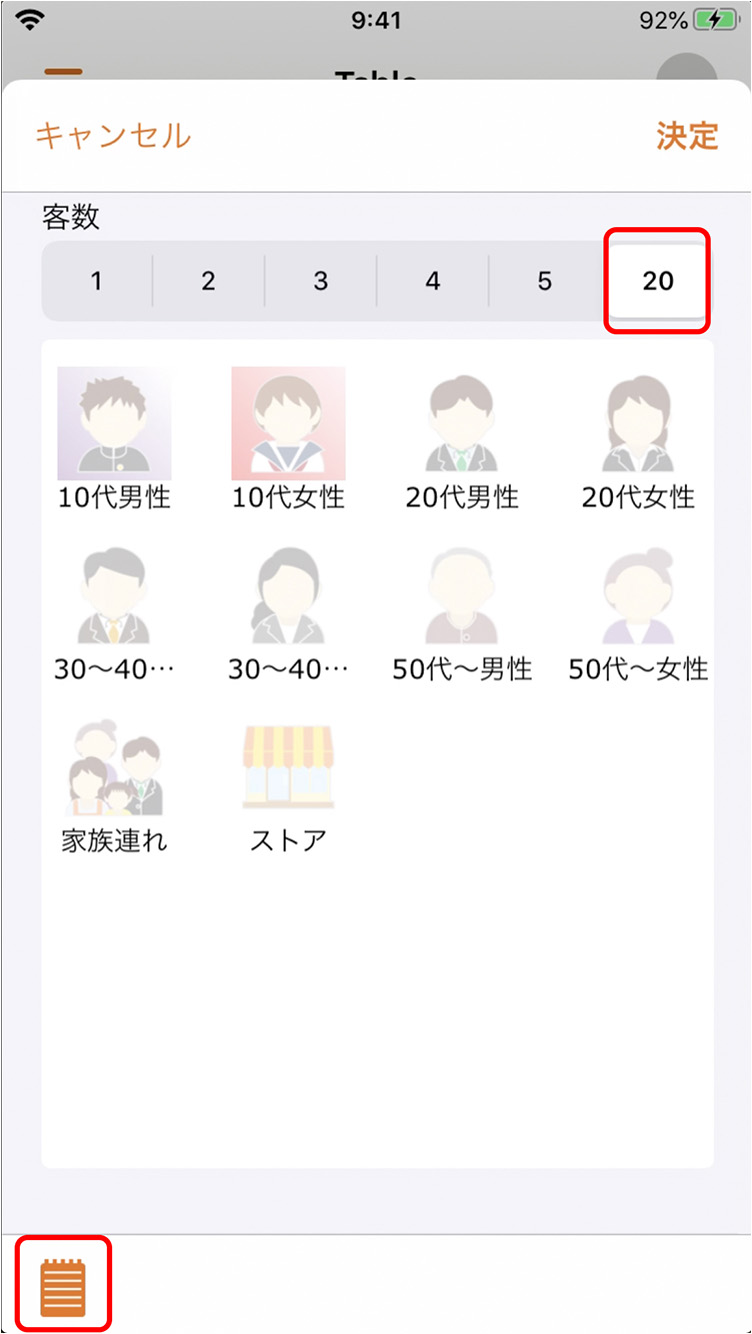Select the 20 guest count segment
This screenshot has height=1334, width=752.
click(x=657, y=281)
